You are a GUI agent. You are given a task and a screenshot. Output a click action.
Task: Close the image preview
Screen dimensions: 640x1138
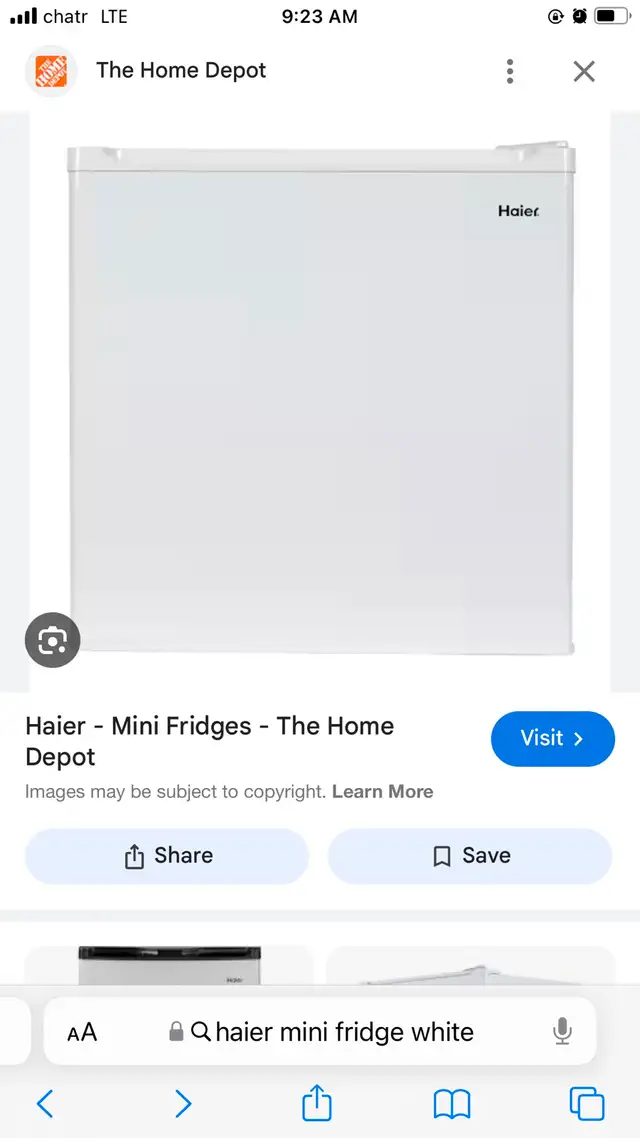pos(584,71)
